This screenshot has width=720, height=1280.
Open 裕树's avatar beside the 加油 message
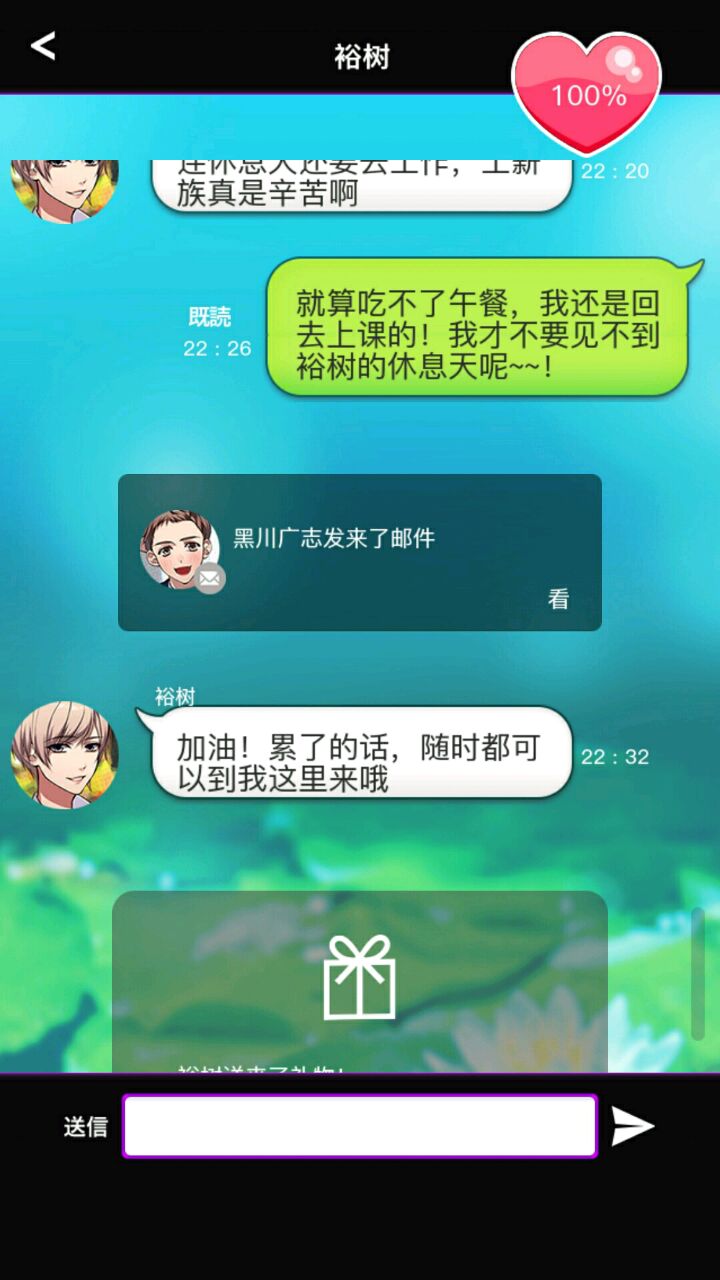[x=65, y=754]
